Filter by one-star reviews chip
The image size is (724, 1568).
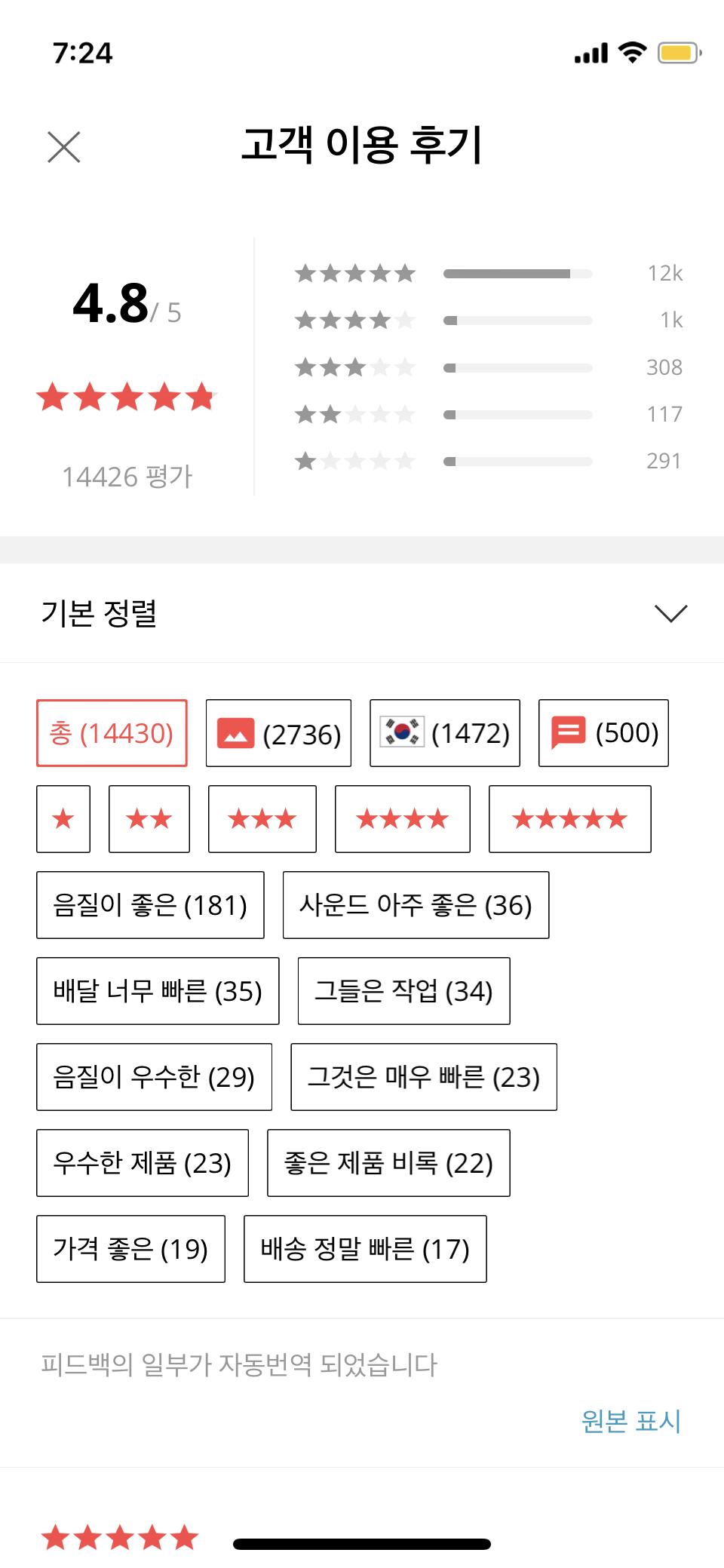tap(63, 819)
